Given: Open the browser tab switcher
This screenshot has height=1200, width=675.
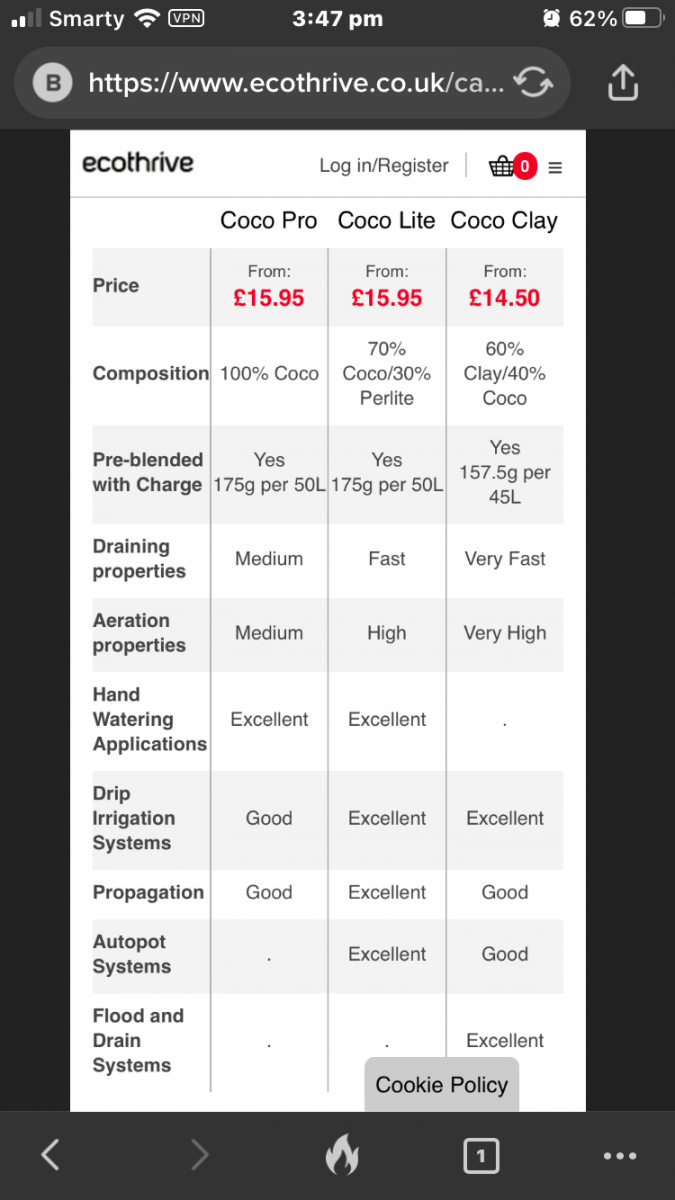Looking at the screenshot, I should [x=481, y=1156].
